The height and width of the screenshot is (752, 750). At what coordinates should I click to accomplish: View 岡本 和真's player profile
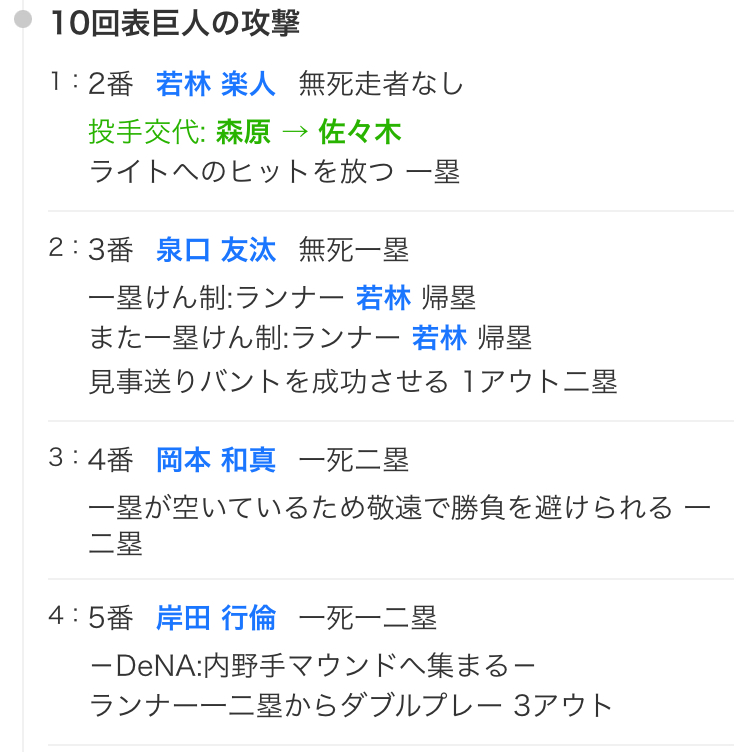pyautogui.click(x=215, y=460)
